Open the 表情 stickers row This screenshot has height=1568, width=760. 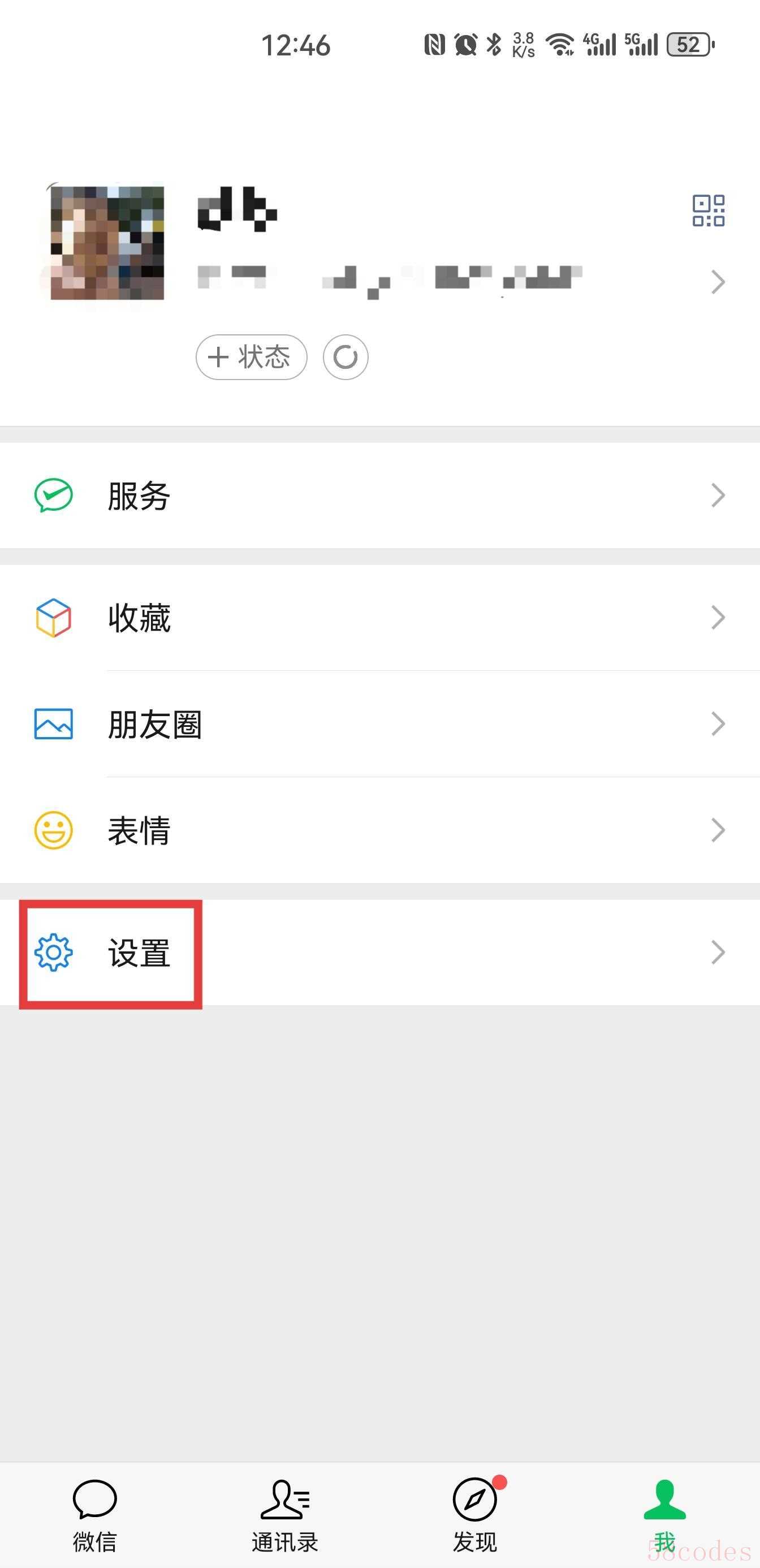coord(379,830)
